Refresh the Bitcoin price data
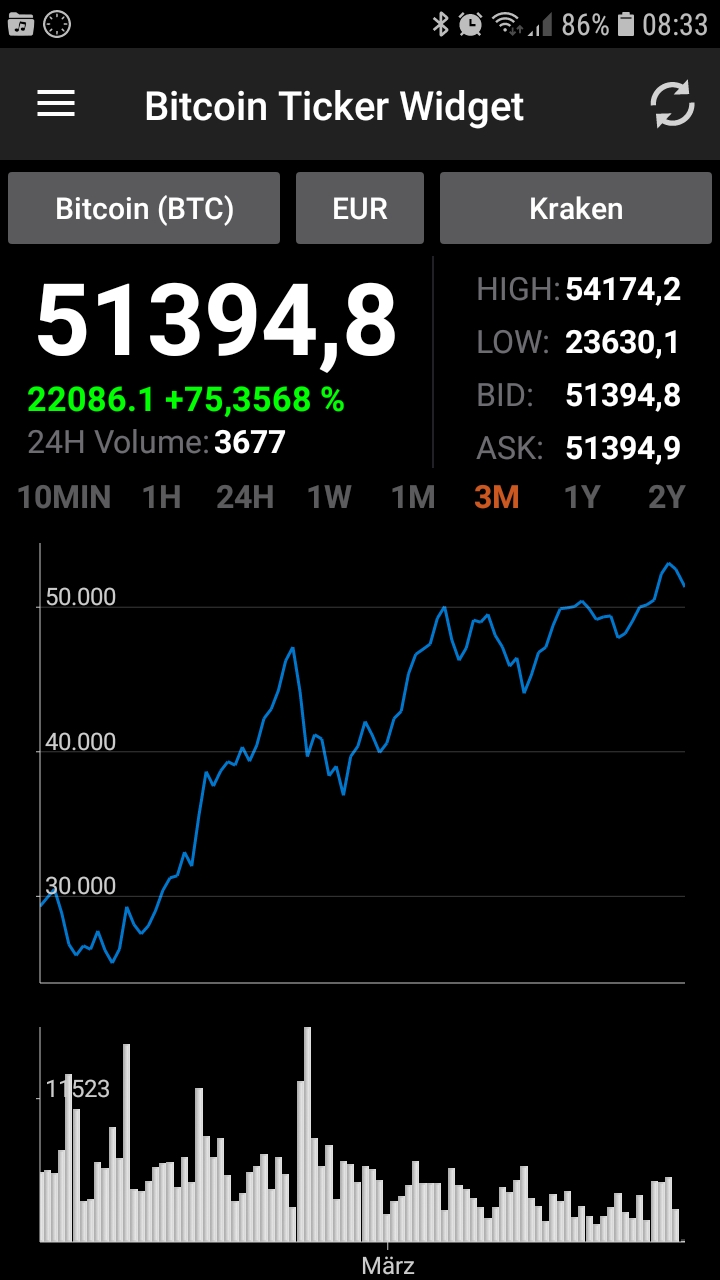720x1280 pixels. click(672, 104)
